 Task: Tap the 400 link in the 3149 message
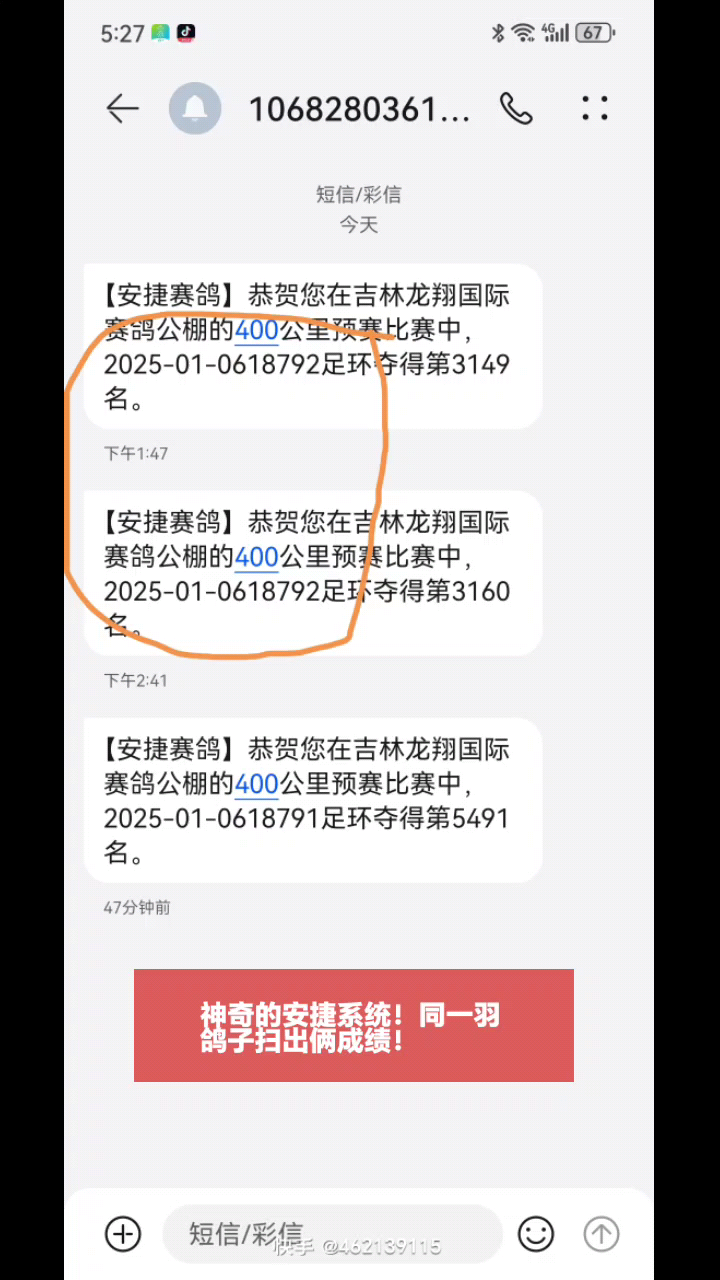click(256, 330)
